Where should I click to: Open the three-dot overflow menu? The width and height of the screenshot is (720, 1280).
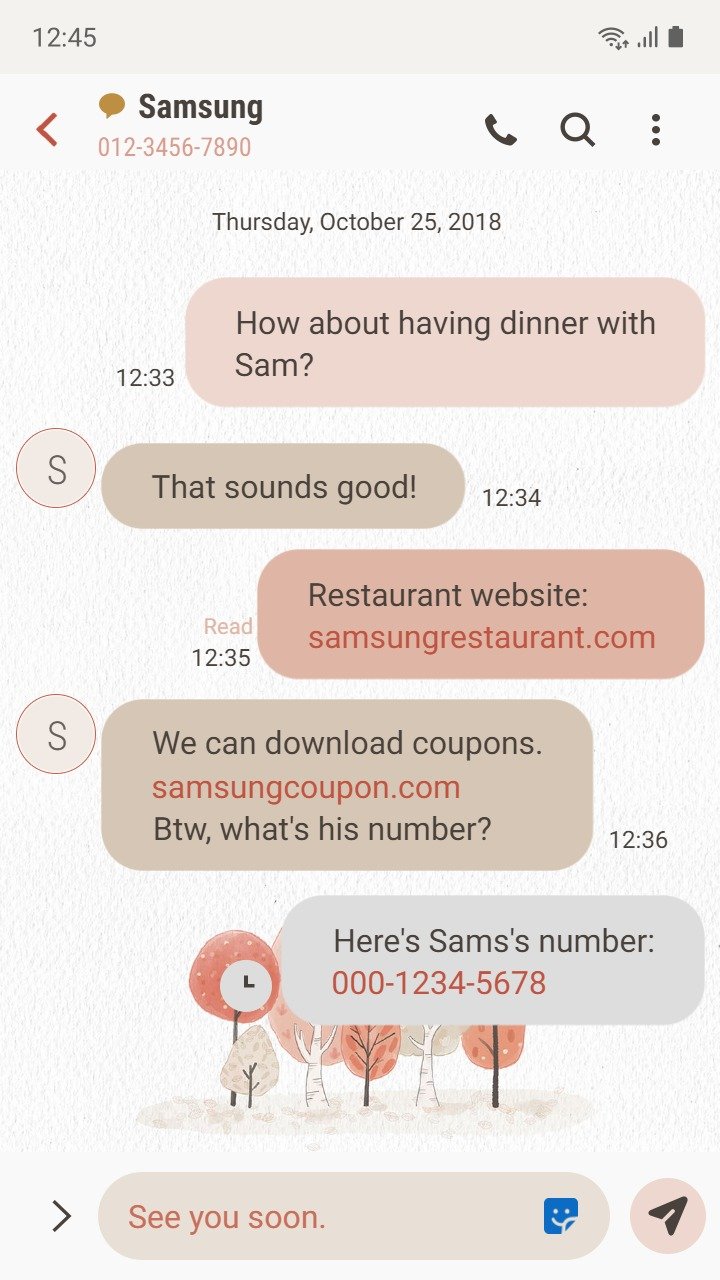[x=655, y=130]
